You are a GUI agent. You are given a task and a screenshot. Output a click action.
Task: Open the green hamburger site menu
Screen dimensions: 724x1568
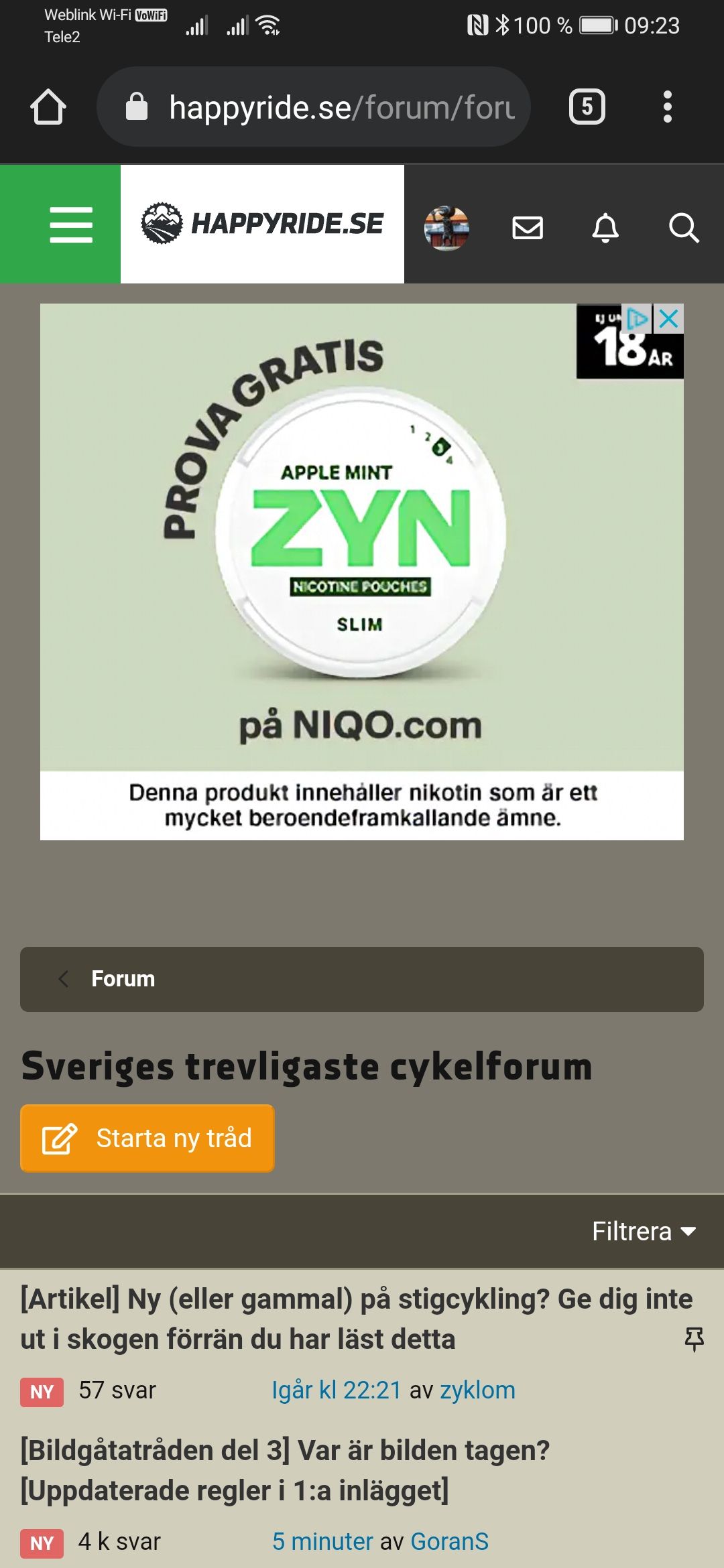pyautogui.click(x=70, y=224)
